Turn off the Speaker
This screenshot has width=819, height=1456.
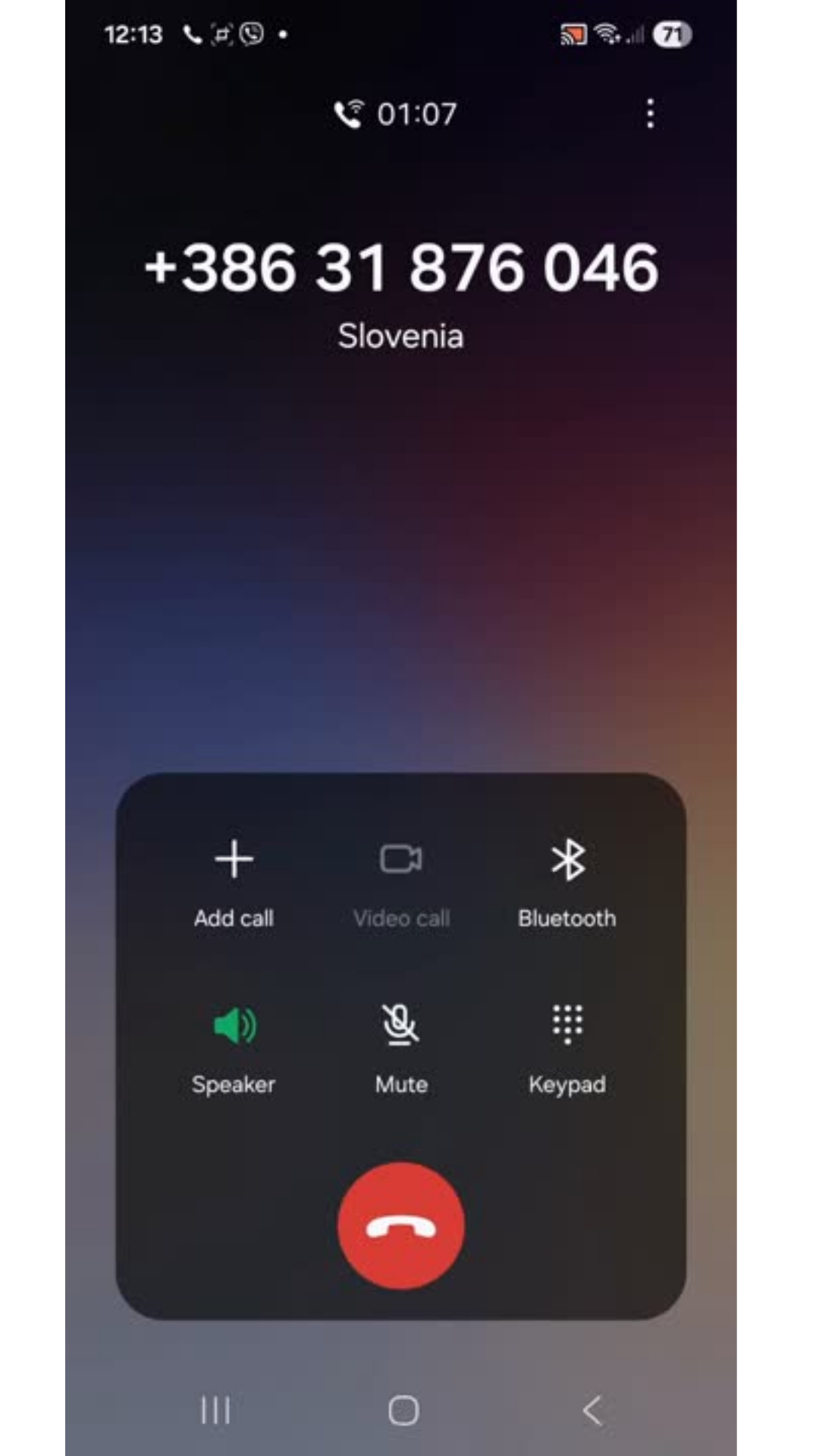(x=234, y=1048)
